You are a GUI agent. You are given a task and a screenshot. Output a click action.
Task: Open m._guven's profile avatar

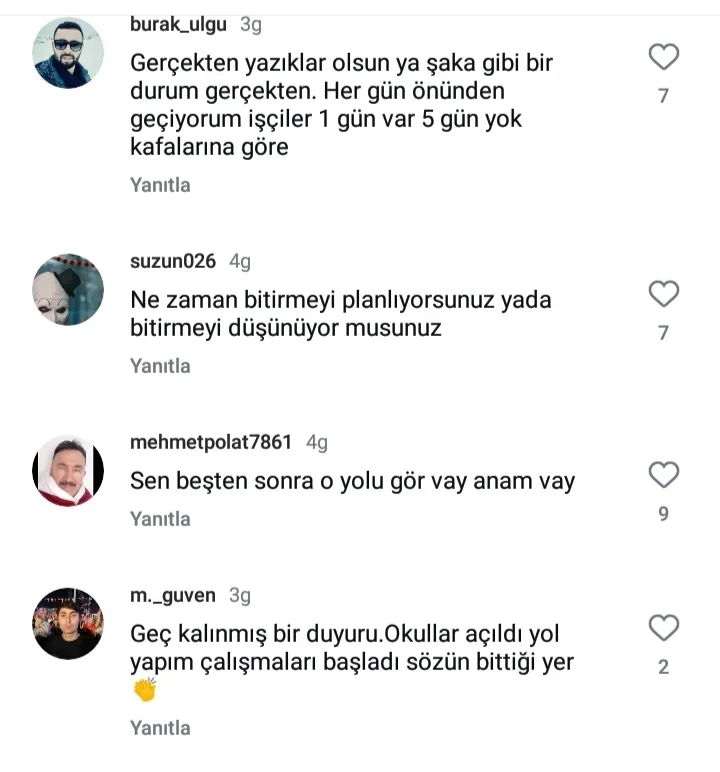point(68,623)
